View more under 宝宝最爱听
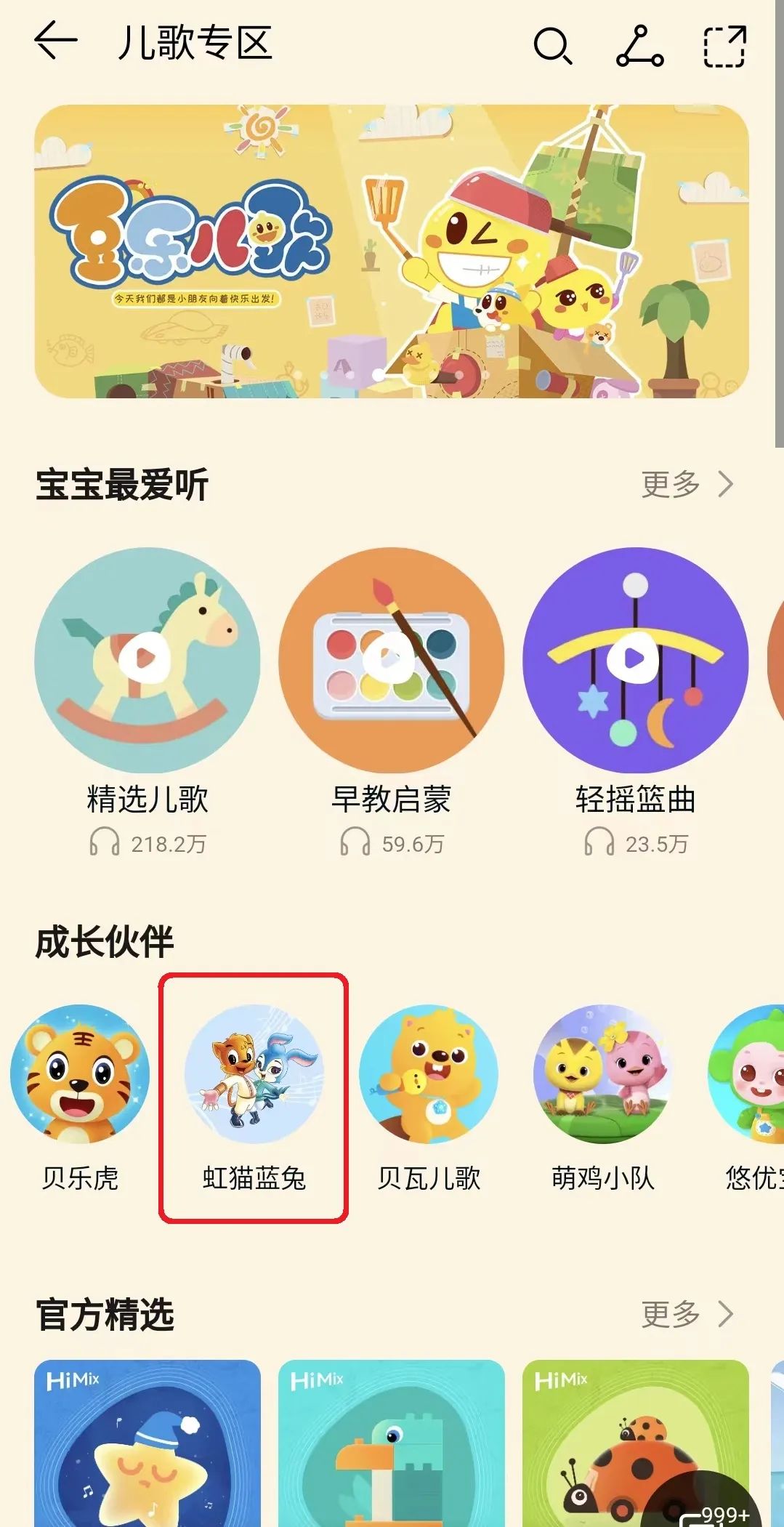The width and height of the screenshot is (784, 1527). 687,484
